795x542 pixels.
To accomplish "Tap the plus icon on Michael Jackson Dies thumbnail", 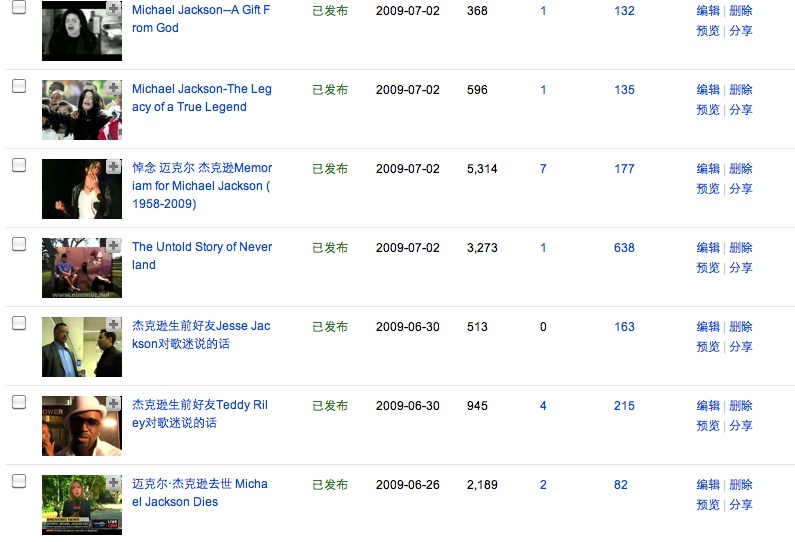I will pyautogui.click(x=113, y=483).
